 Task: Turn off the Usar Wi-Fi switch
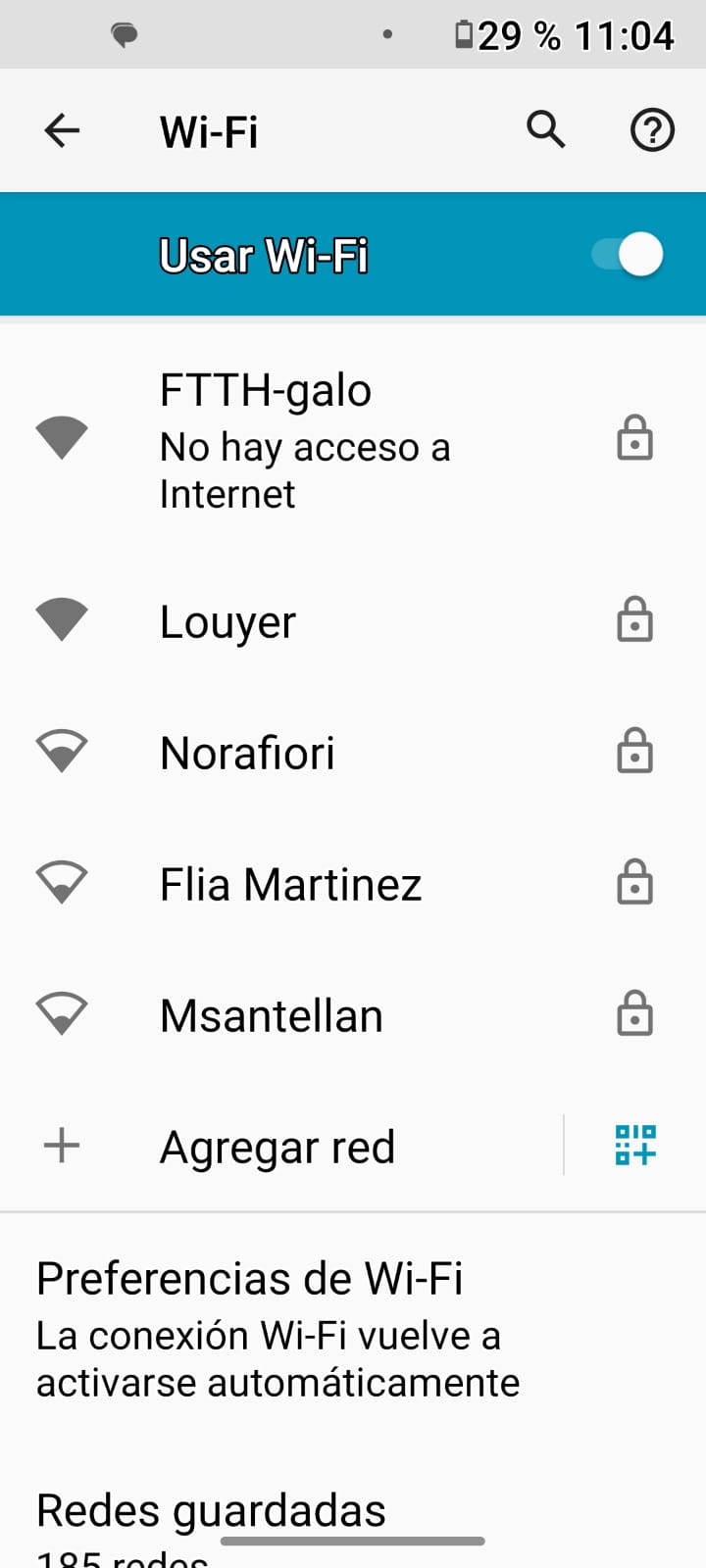coord(629,255)
